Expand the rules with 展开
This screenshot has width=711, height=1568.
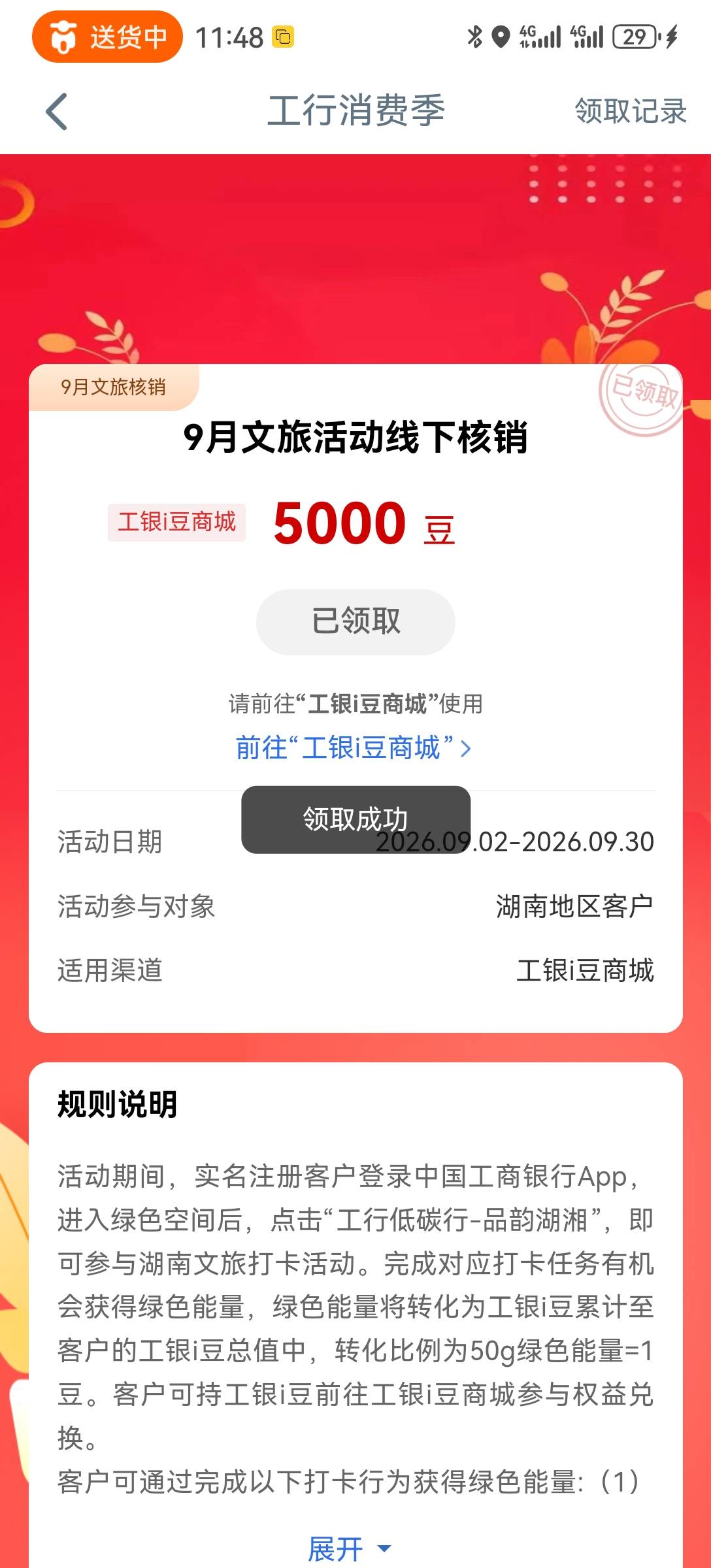coord(350,1548)
